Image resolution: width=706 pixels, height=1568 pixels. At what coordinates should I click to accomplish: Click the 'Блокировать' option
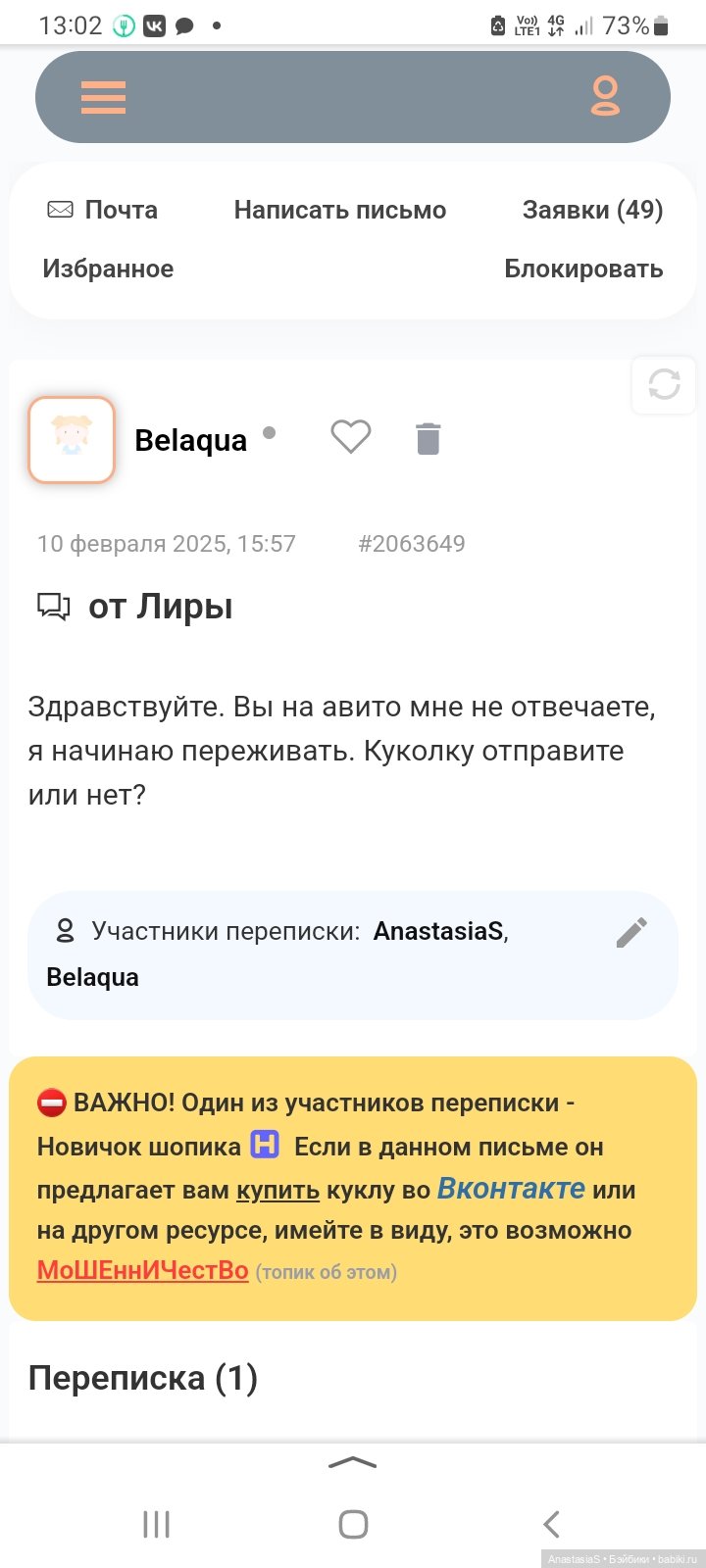point(583,268)
